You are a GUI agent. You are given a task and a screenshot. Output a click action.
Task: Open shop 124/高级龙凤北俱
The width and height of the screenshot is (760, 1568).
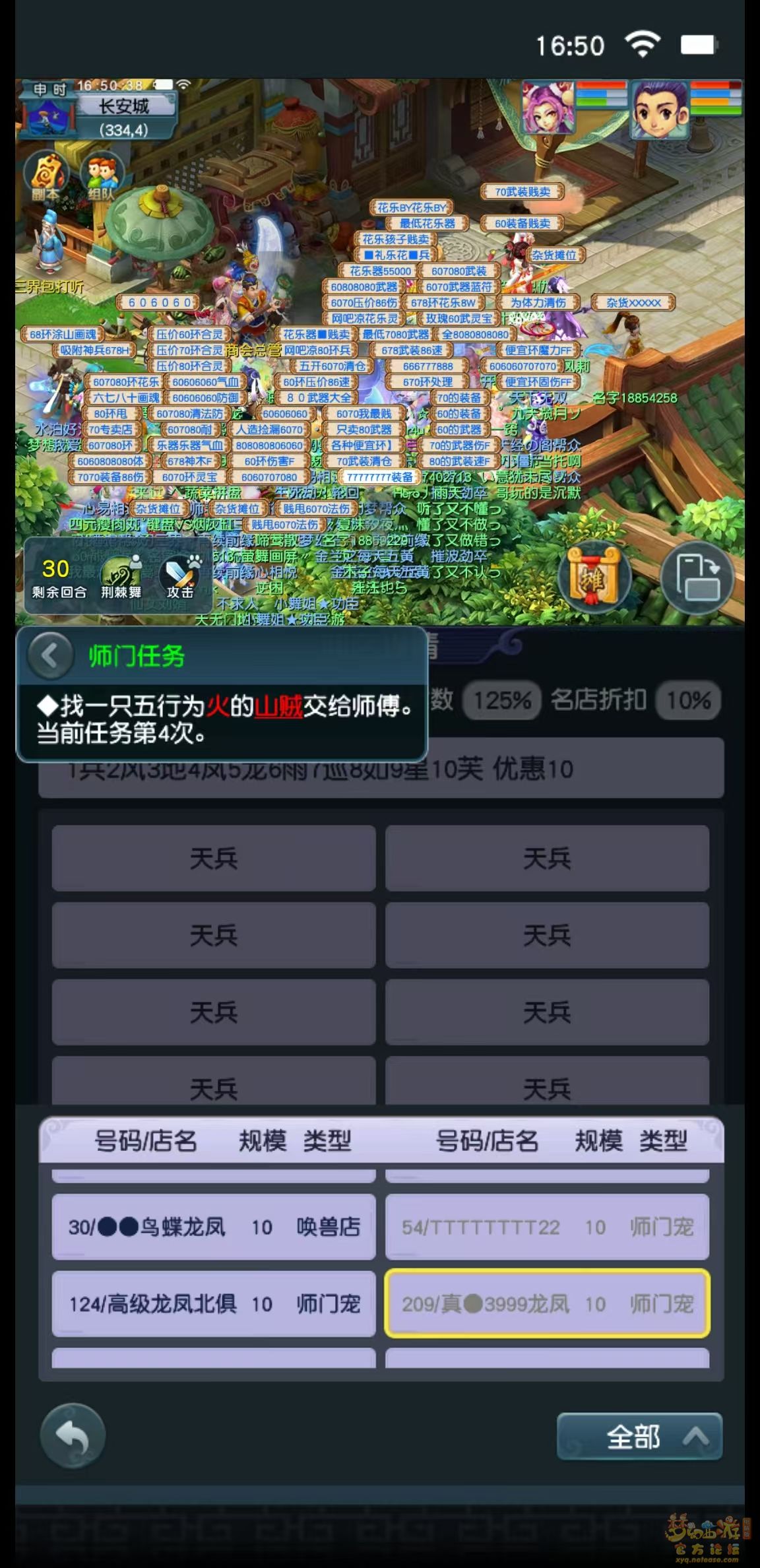point(214,1304)
